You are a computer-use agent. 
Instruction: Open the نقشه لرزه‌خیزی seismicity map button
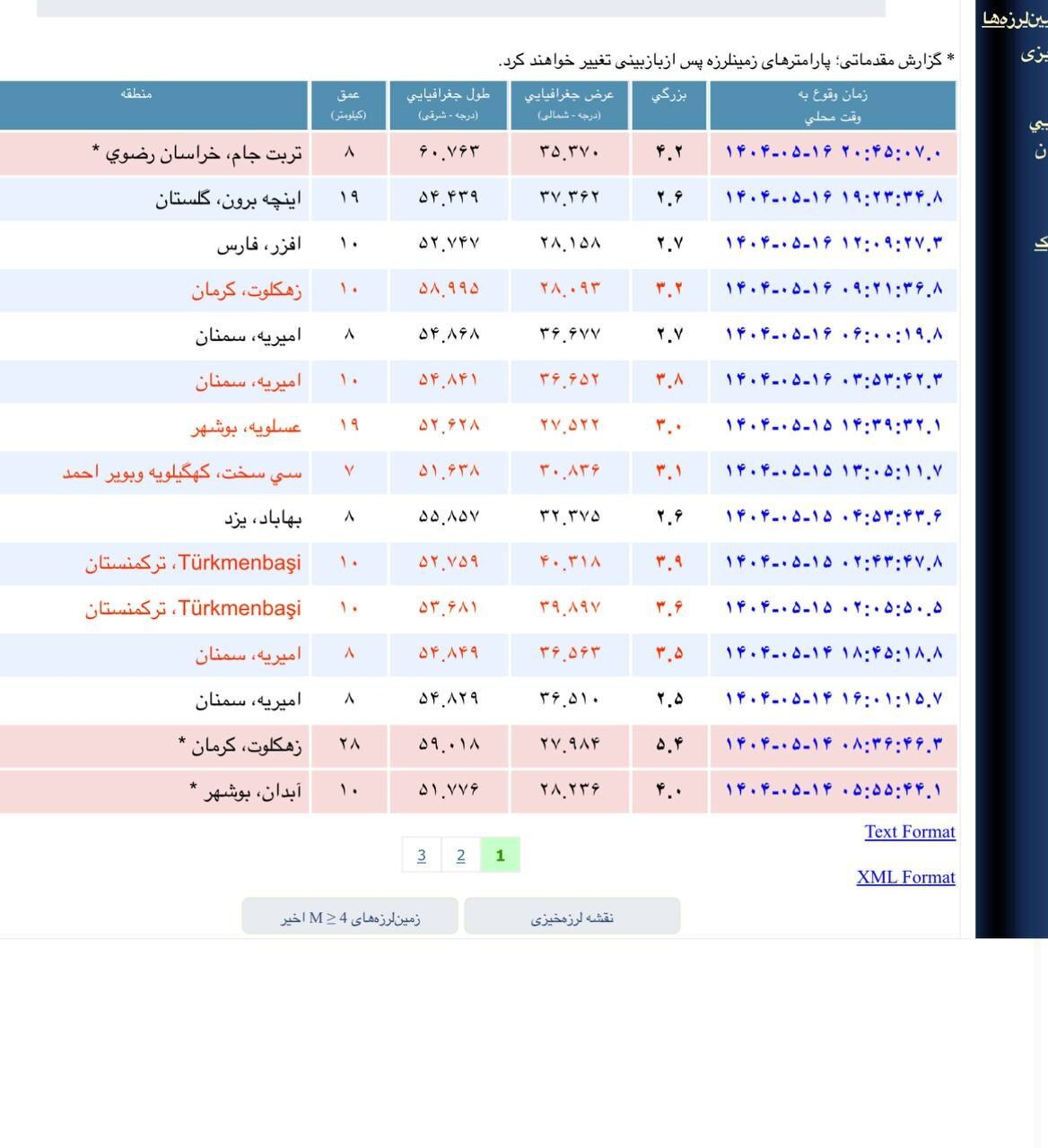tap(572, 918)
